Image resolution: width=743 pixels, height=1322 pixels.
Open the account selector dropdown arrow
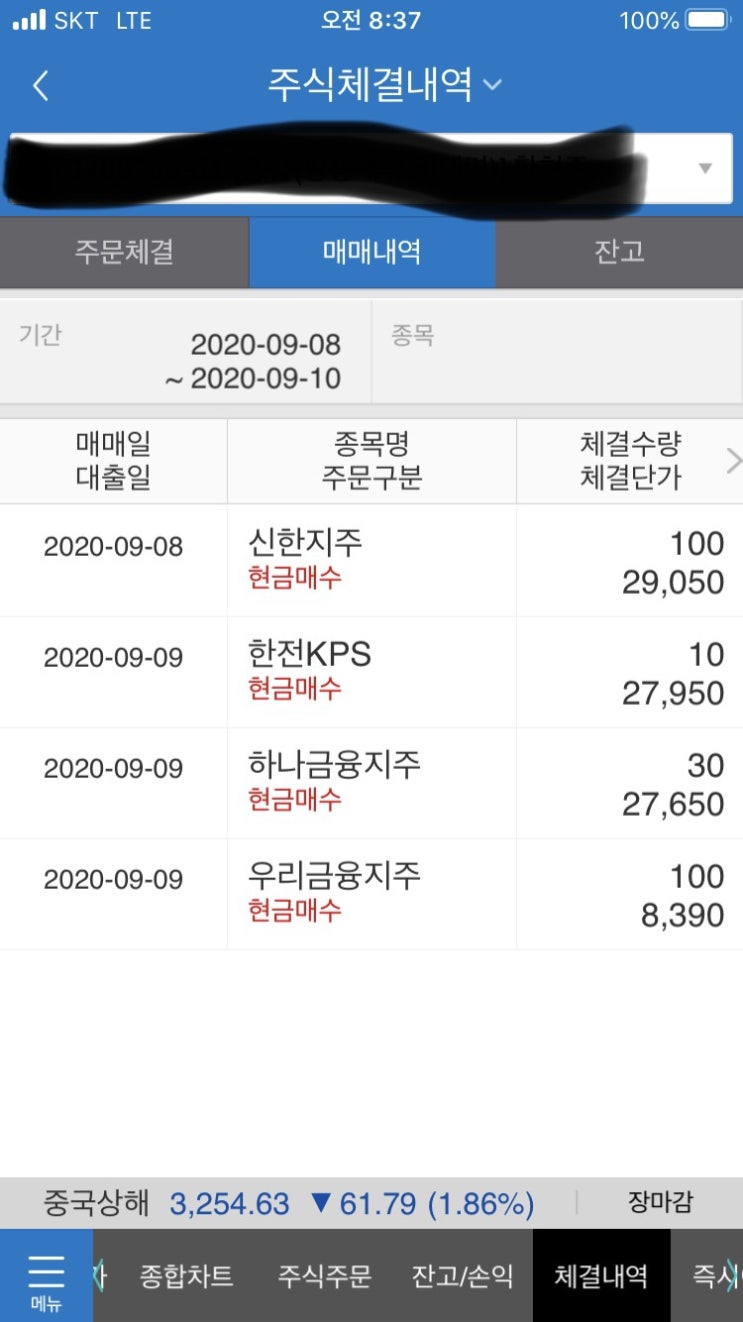[x=705, y=168]
